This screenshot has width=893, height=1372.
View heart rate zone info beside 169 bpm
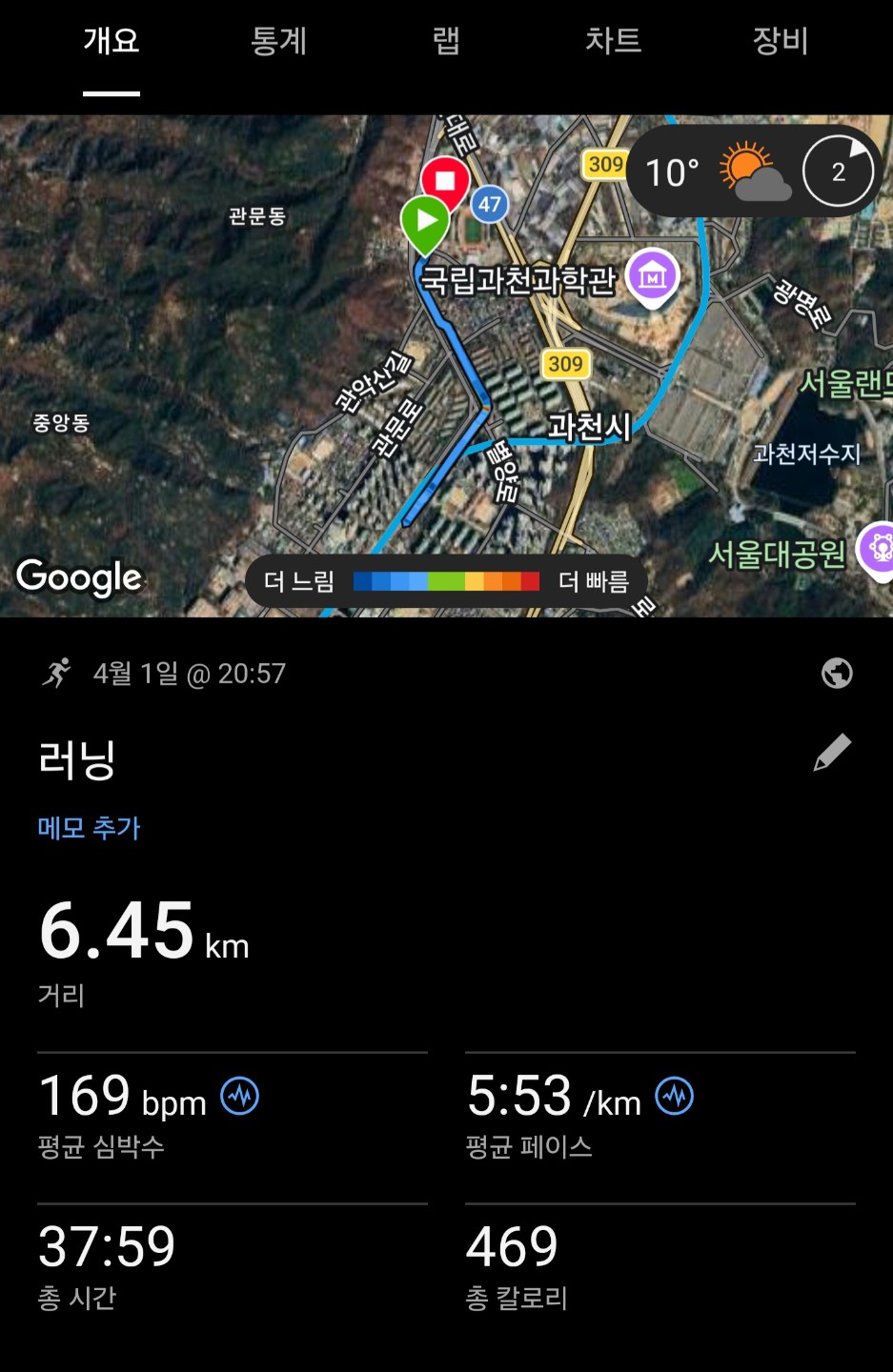(x=240, y=1096)
